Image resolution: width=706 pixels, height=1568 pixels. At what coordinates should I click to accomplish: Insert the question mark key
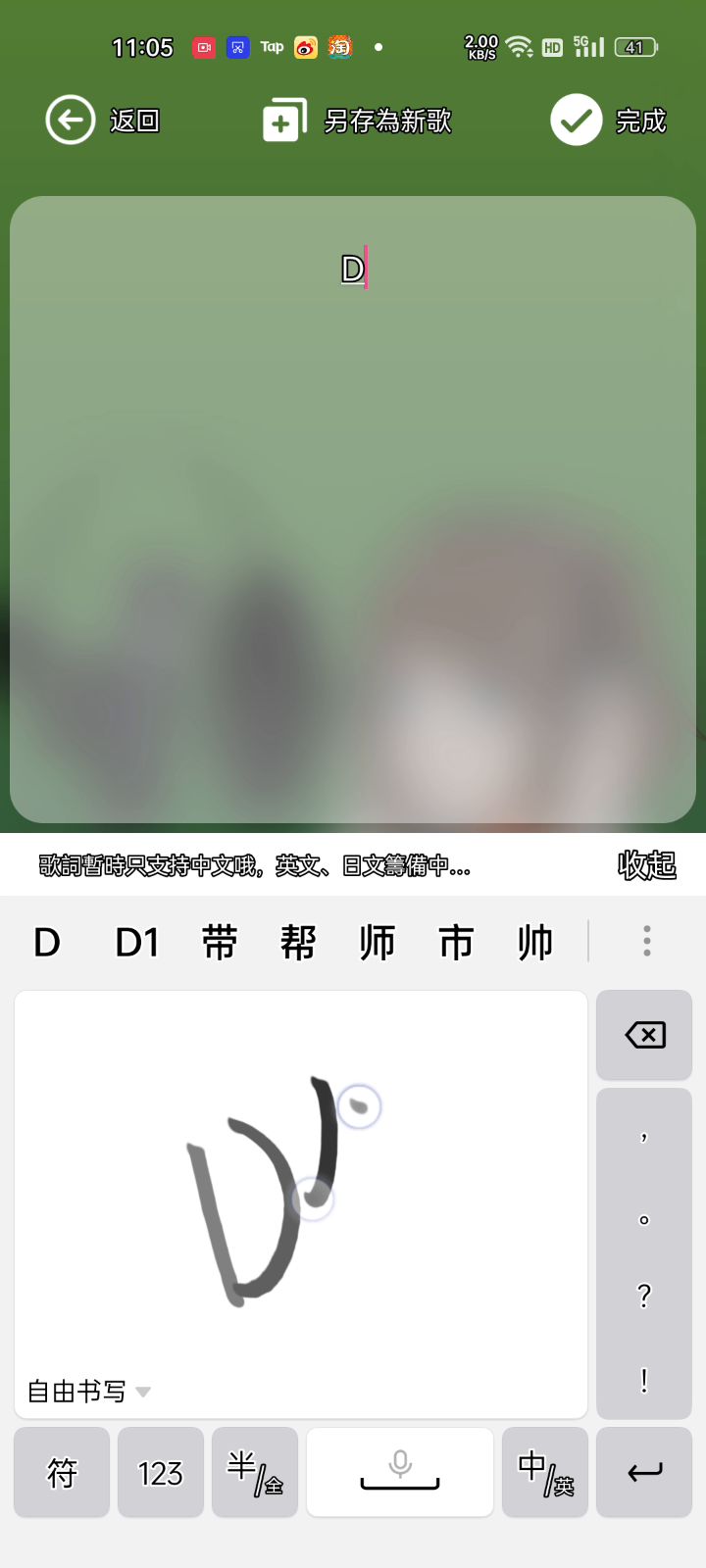click(644, 1296)
